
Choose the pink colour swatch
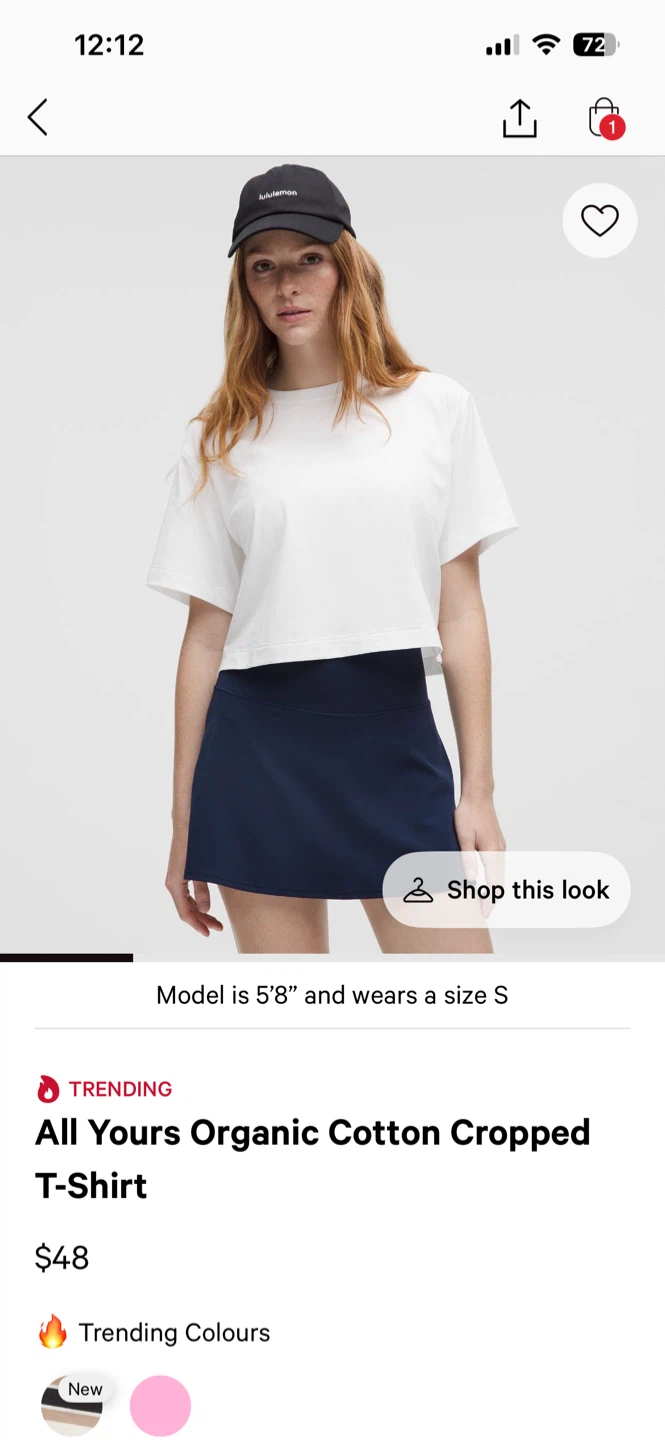click(160, 1405)
